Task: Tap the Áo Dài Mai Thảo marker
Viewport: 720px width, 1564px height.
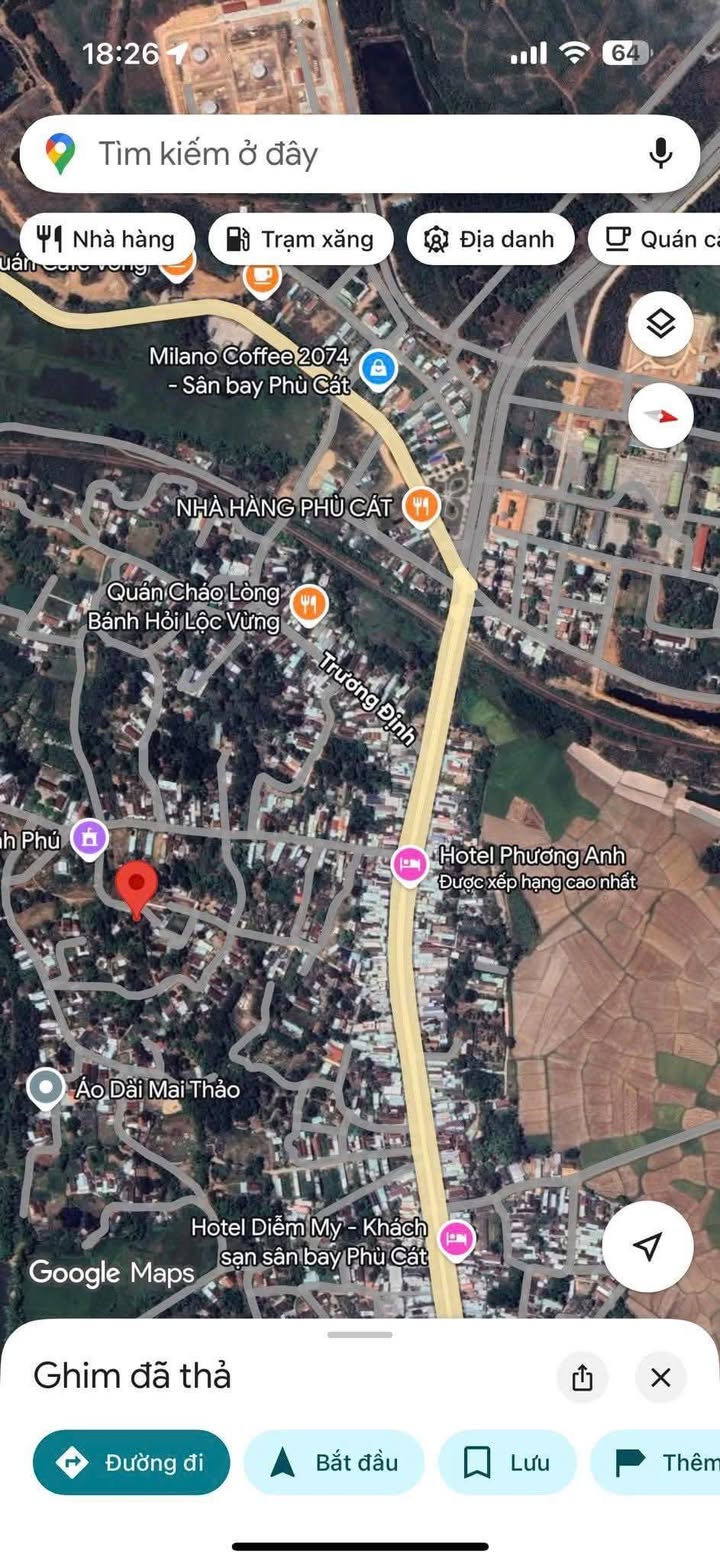Action: pyautogui.click(x=45, y=1088)
